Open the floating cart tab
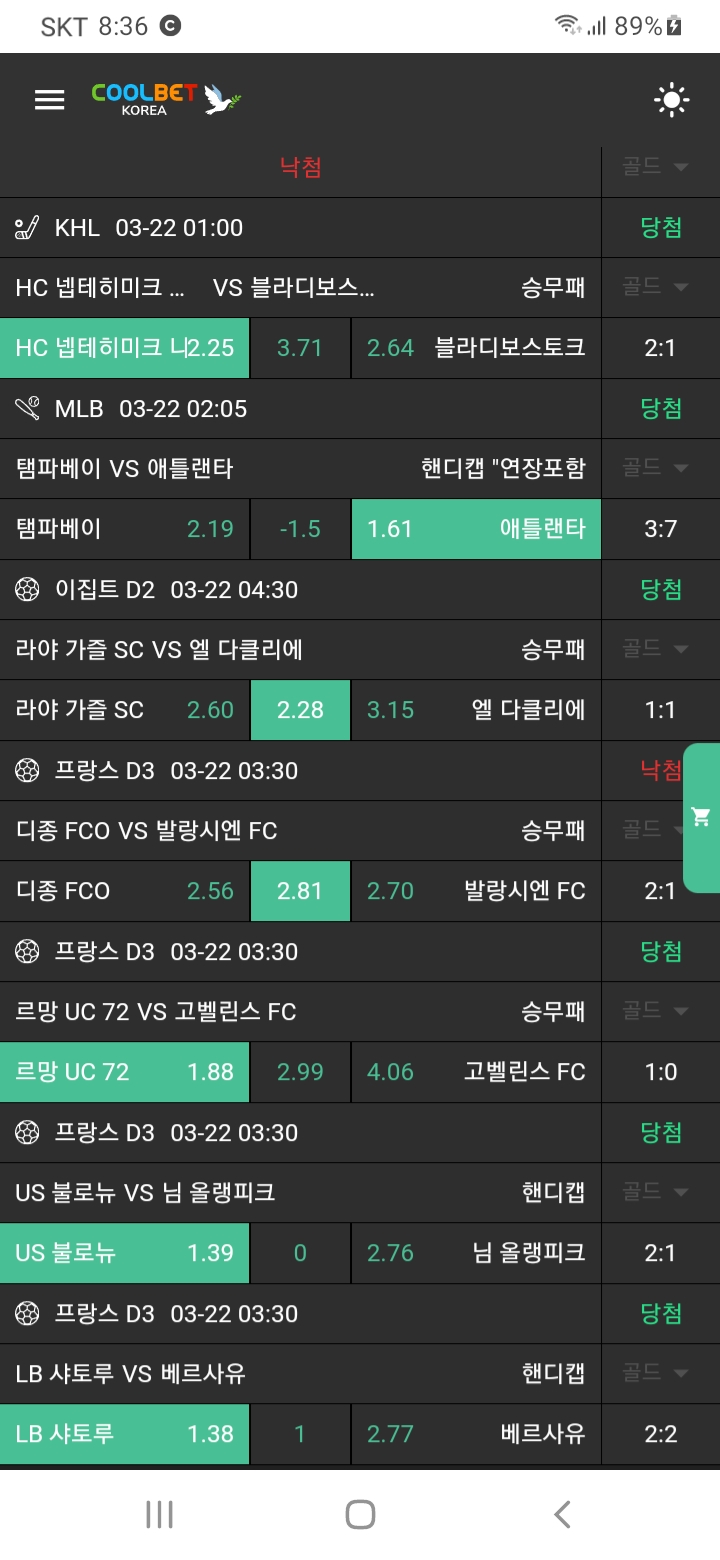The image size is (720, 1560). point(701,818)
